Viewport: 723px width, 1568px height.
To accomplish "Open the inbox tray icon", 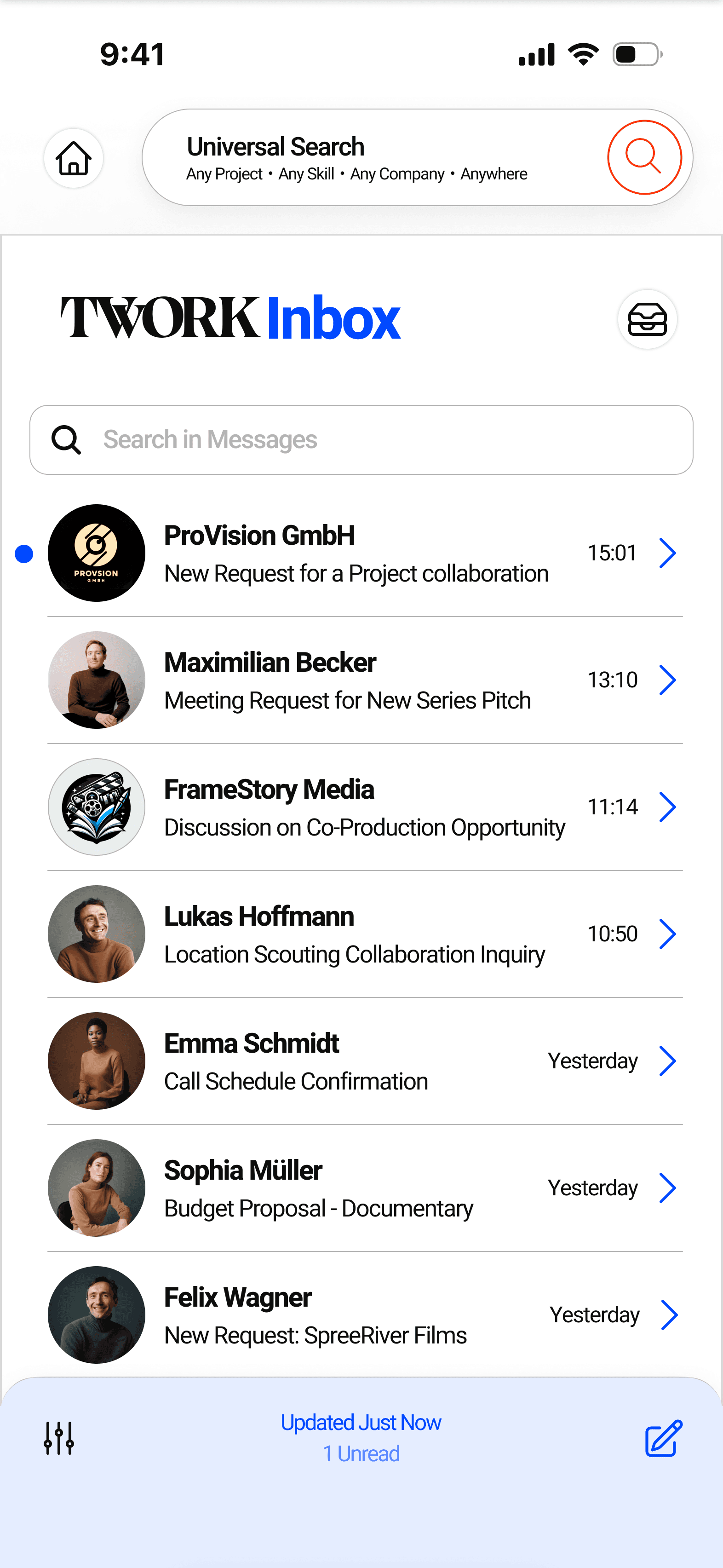I will click(x=647, y=319).
